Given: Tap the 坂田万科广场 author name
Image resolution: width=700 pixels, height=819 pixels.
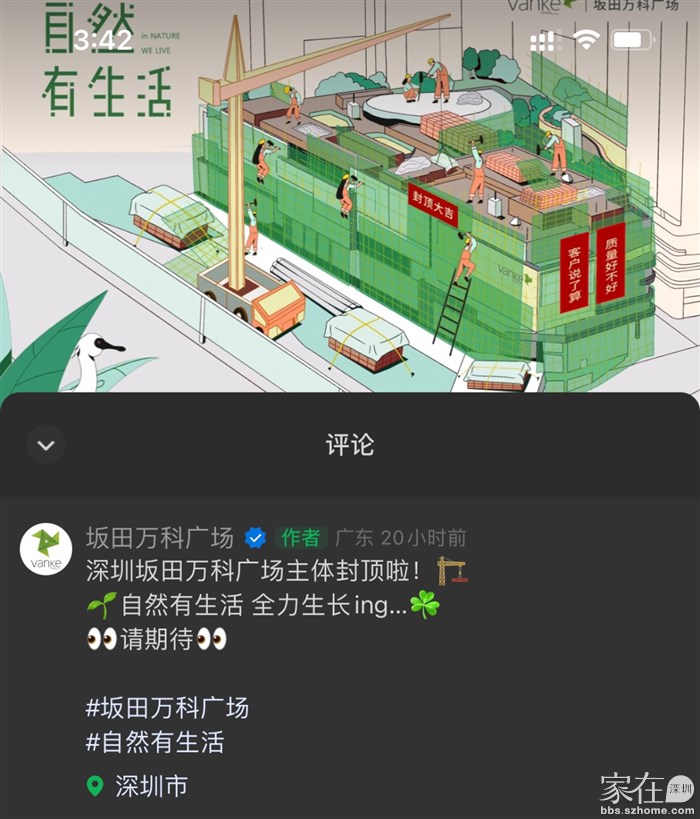Looking at the screenshot, I should coord(160,538).
